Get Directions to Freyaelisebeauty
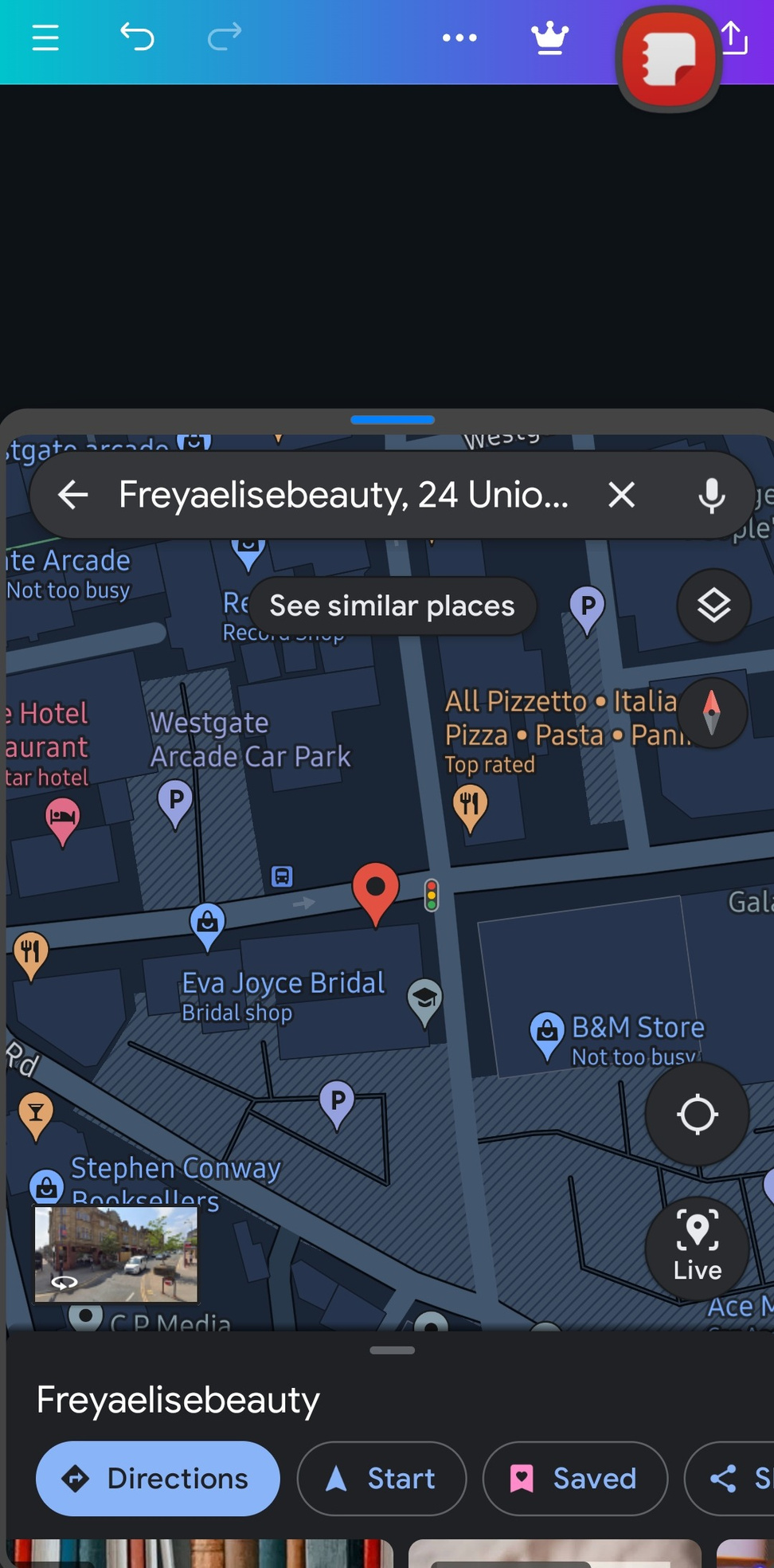Image resolution: width=774 pixels, height=1568 pixels. click(158, 1478)
